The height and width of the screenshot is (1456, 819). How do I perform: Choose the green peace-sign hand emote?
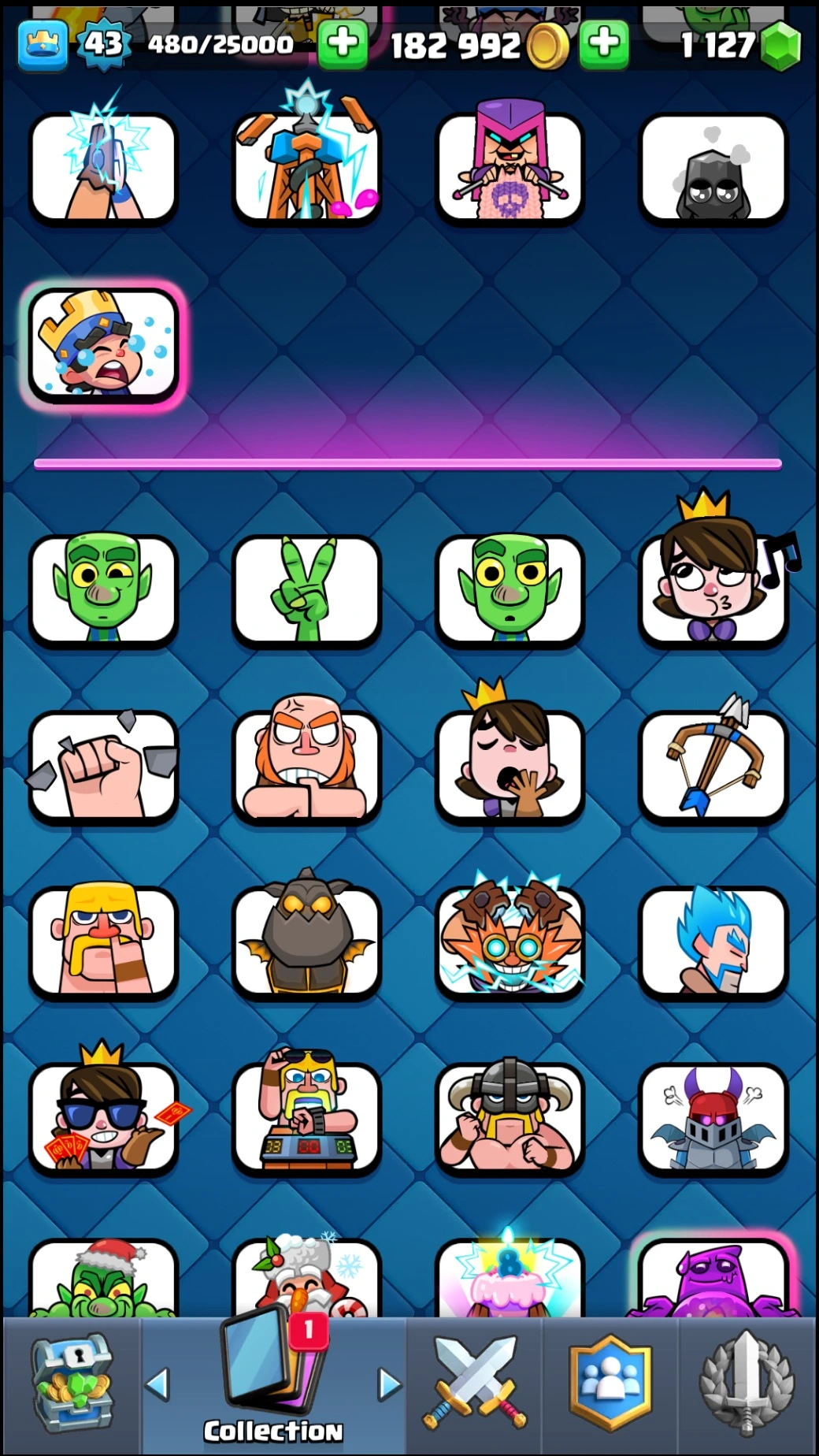click(x=306, y=589)
